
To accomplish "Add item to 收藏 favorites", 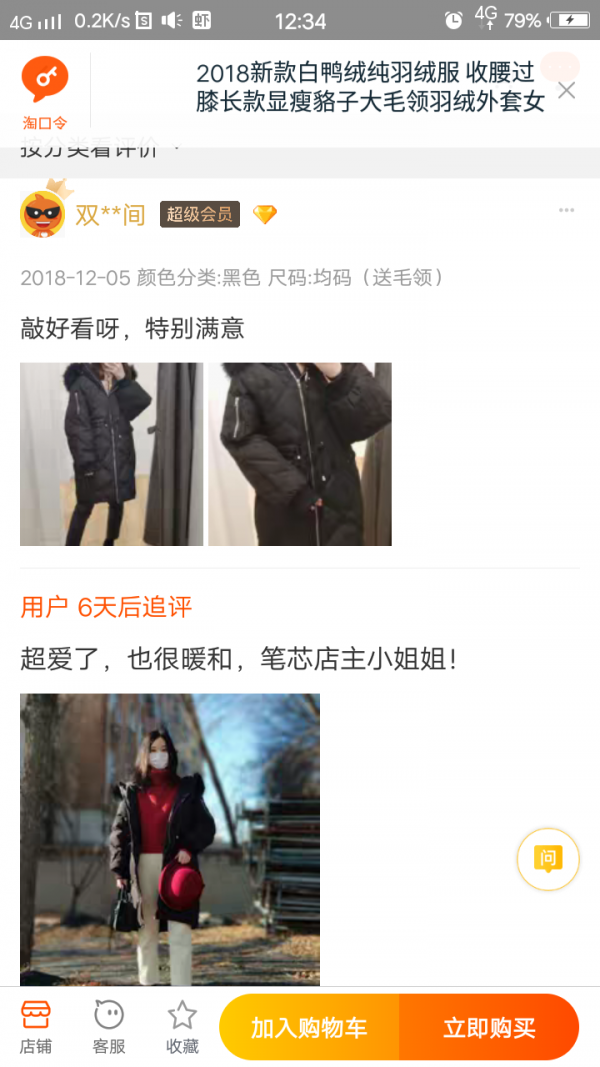I will pyautogui.click(x=182, y=1027).
